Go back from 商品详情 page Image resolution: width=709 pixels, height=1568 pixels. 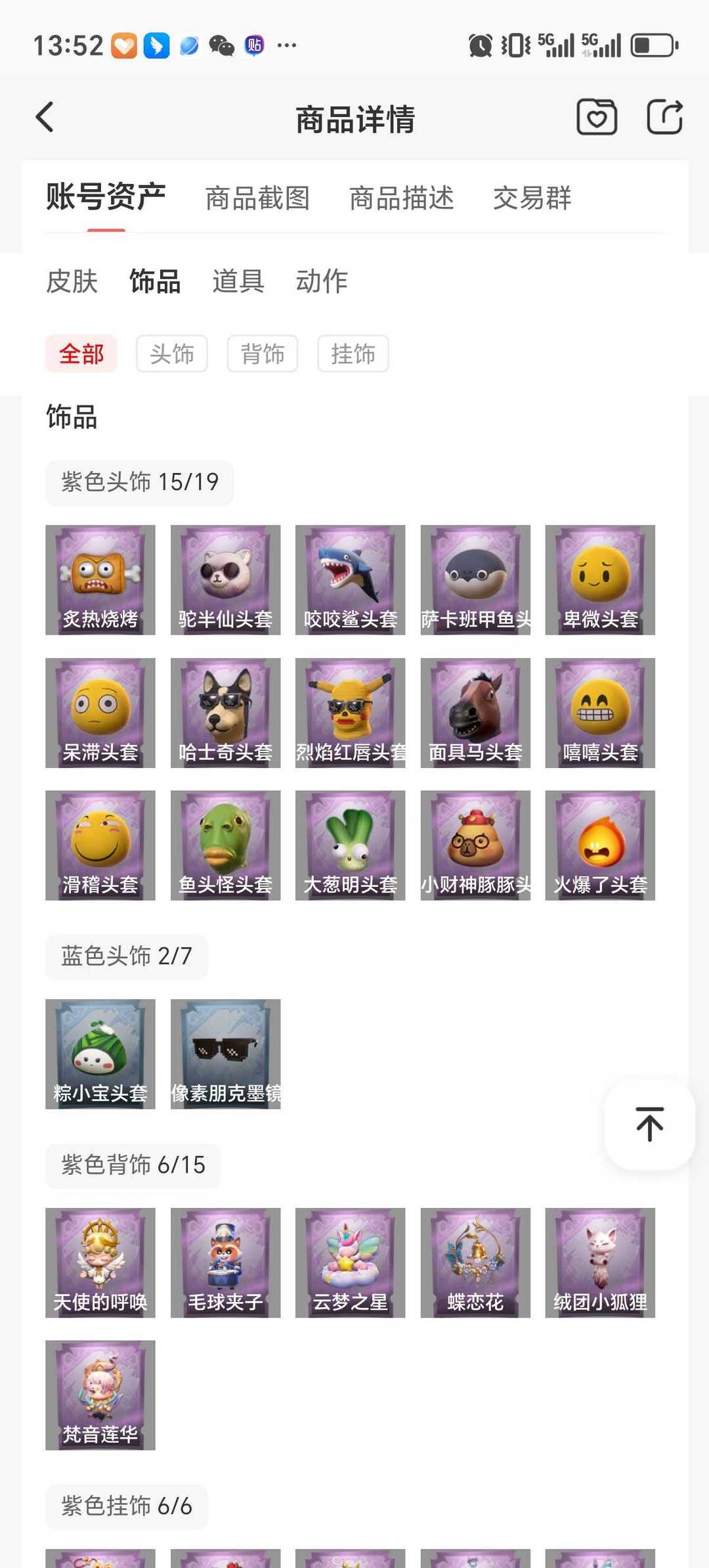(x=45, y=118)
